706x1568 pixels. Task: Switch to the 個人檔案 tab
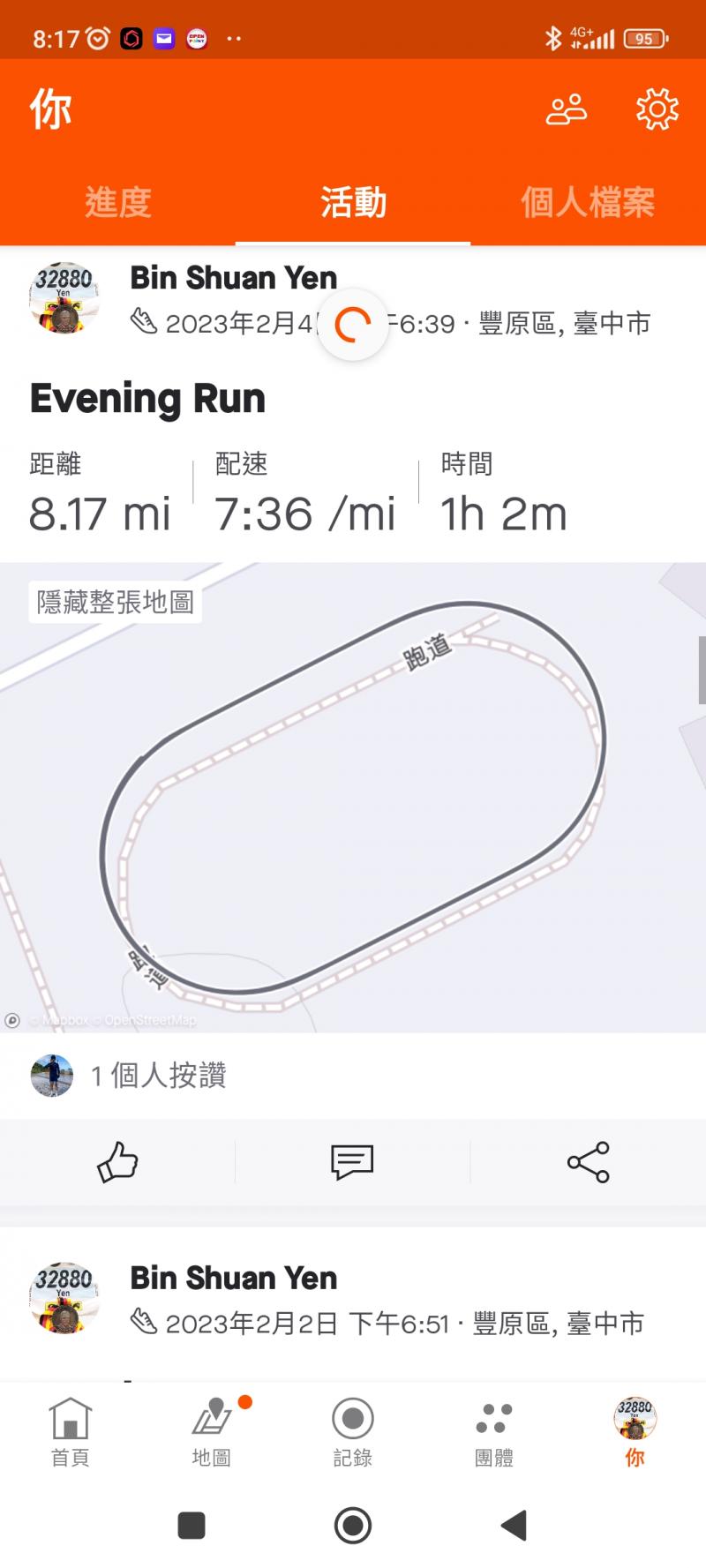[588, 203]
